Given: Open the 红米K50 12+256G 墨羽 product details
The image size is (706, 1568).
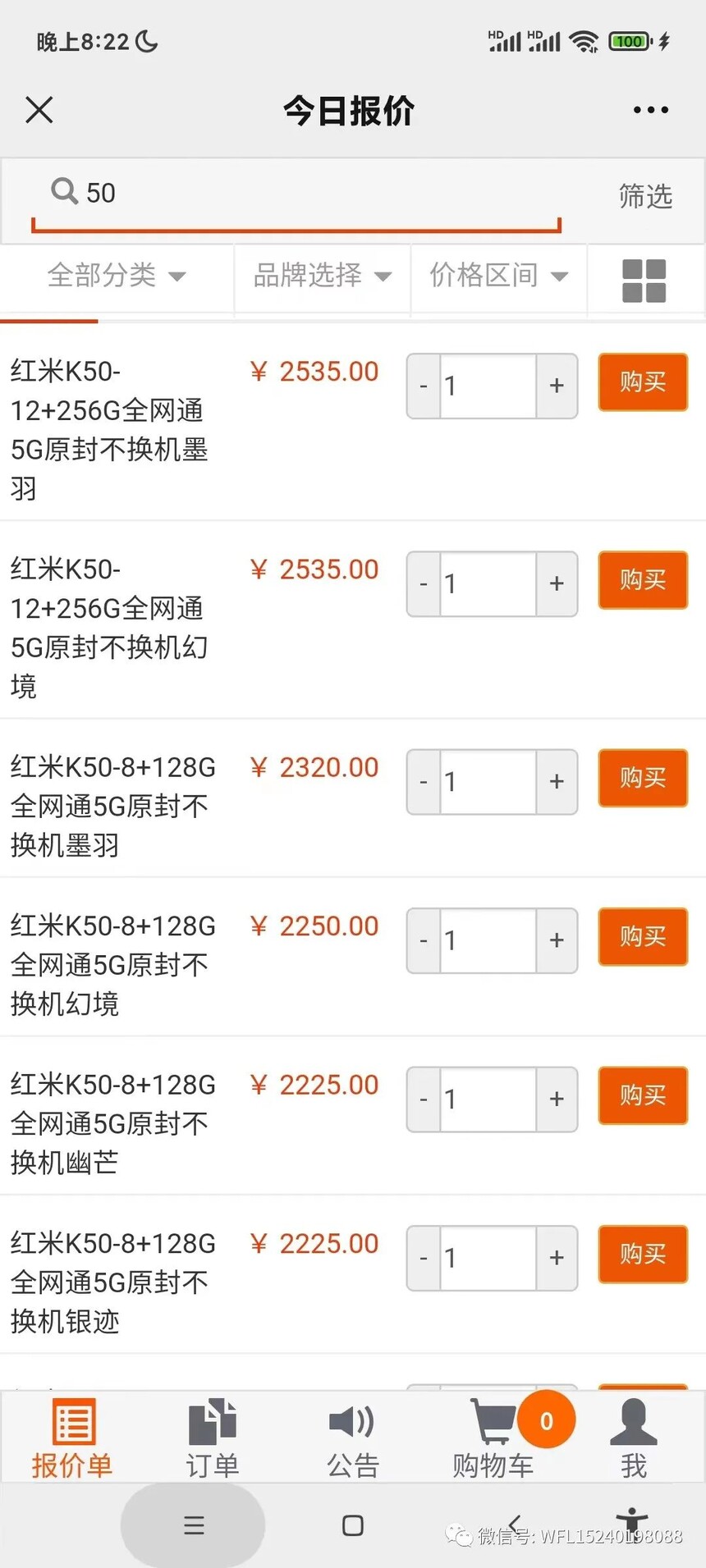Looking at the screenshot, I should [110, 430].
